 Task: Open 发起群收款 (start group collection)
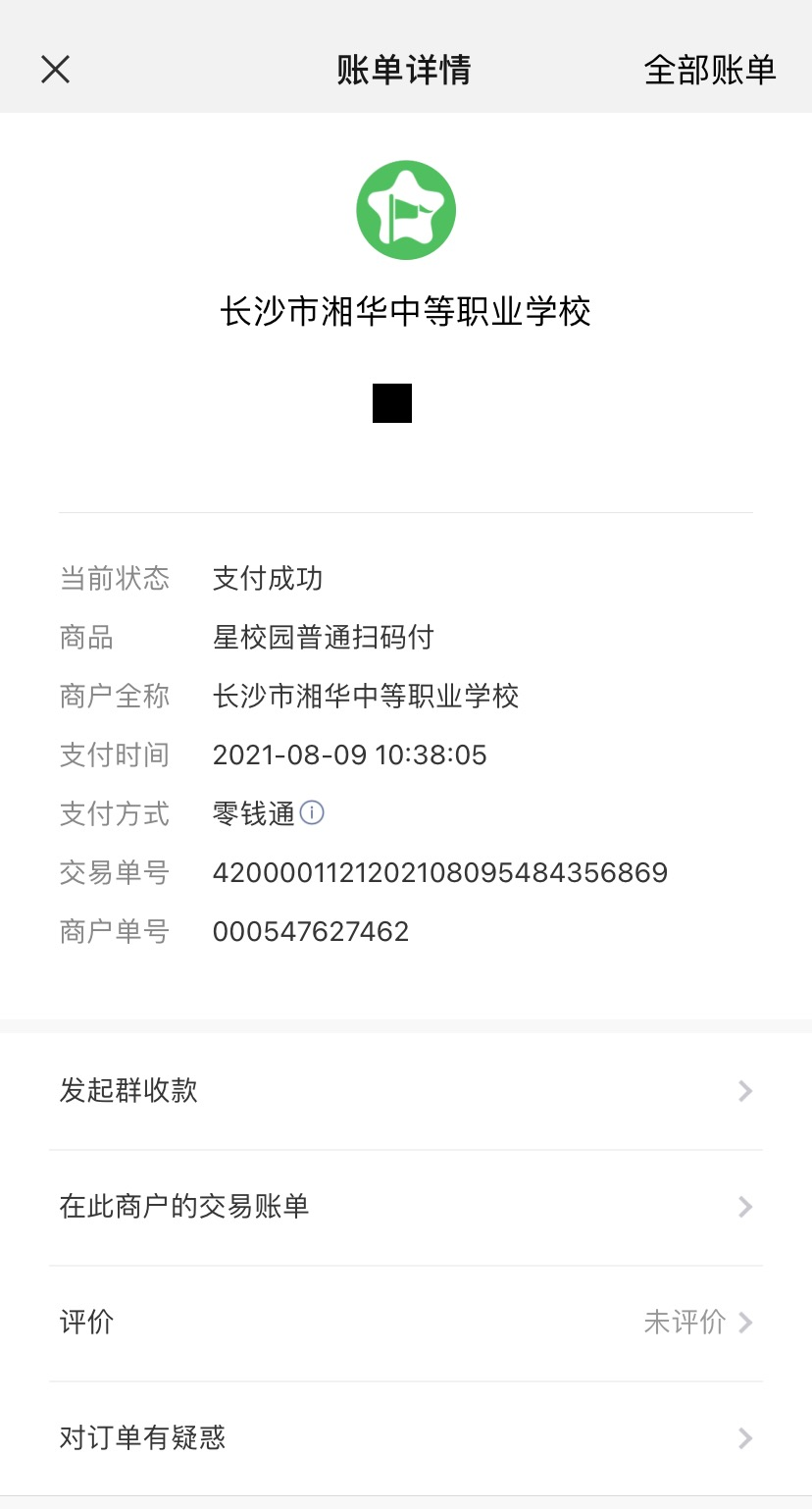tap(406, 1091)
